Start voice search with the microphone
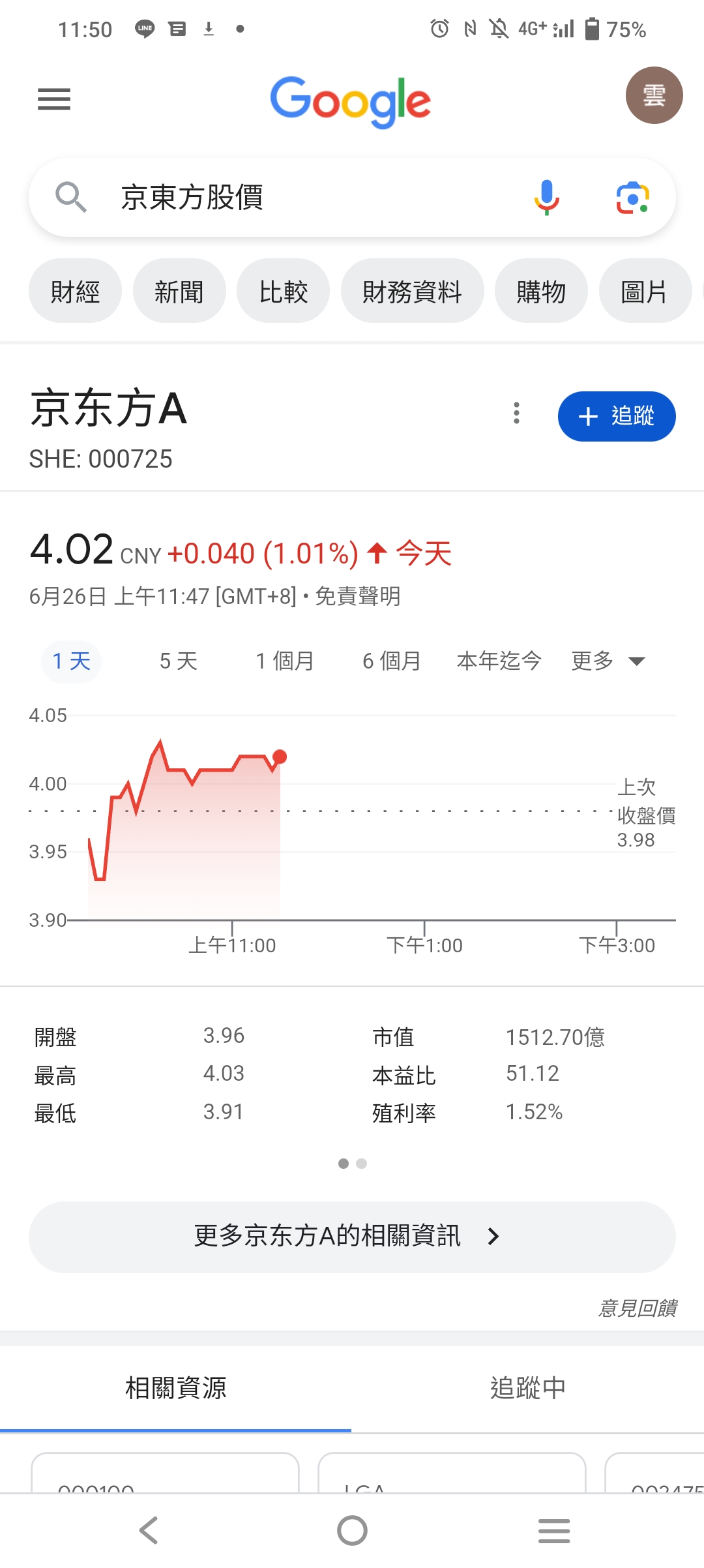The height and width of the screenshot is (1568, 704). point(546,197)
